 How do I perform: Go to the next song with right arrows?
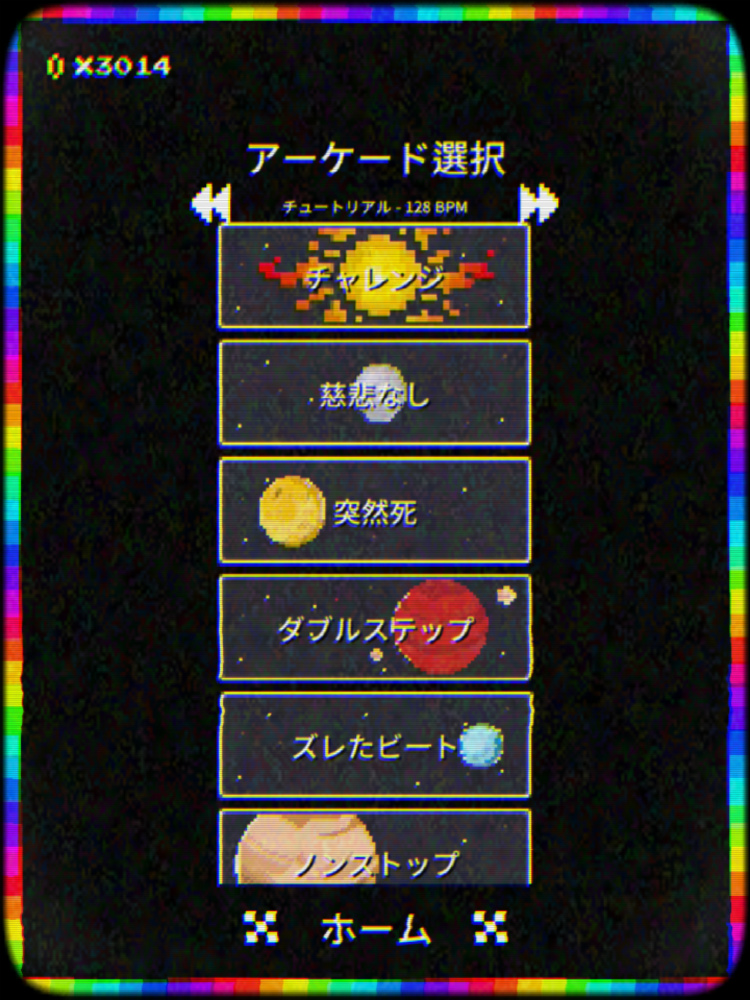(x=539, y=203)
